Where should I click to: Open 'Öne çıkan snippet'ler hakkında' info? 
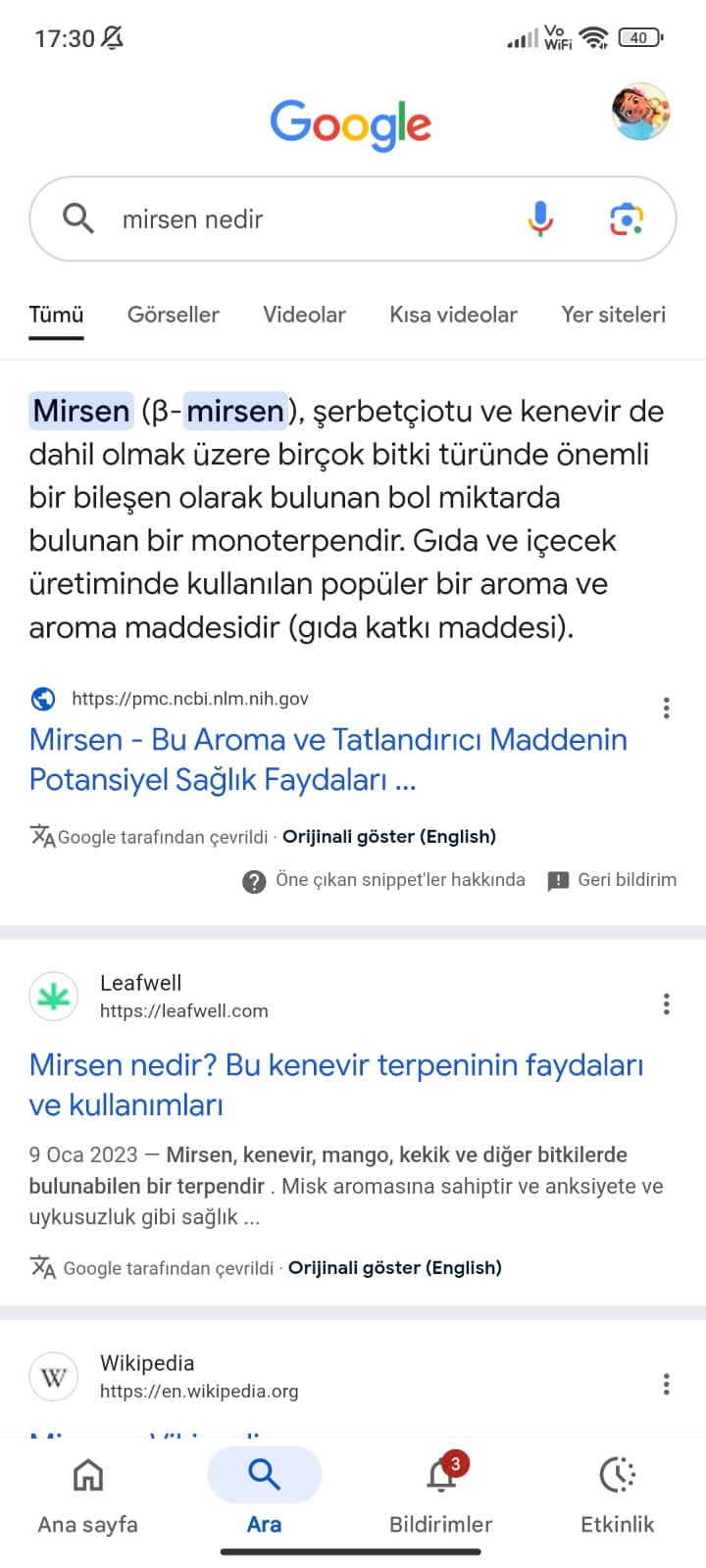pyautogui.click(x=384, y=880)
